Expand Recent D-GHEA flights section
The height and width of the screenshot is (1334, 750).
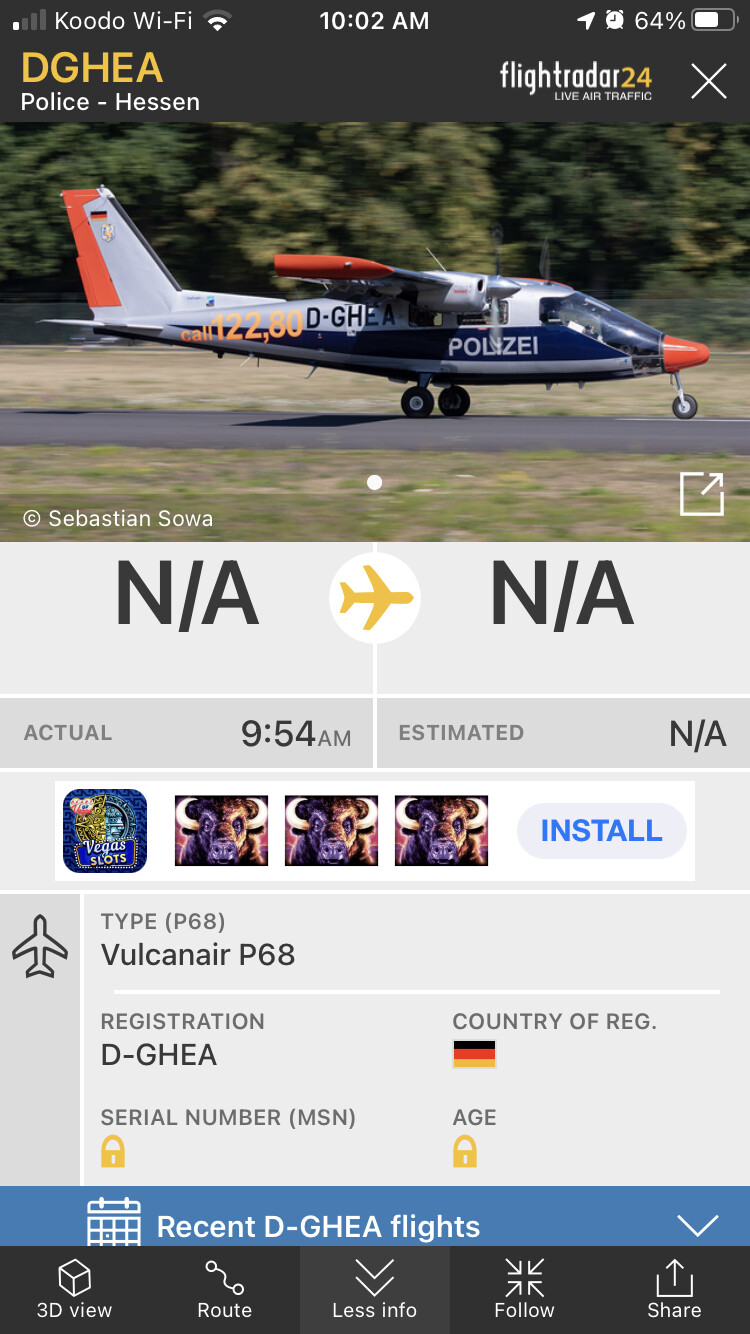[697, 1225]
